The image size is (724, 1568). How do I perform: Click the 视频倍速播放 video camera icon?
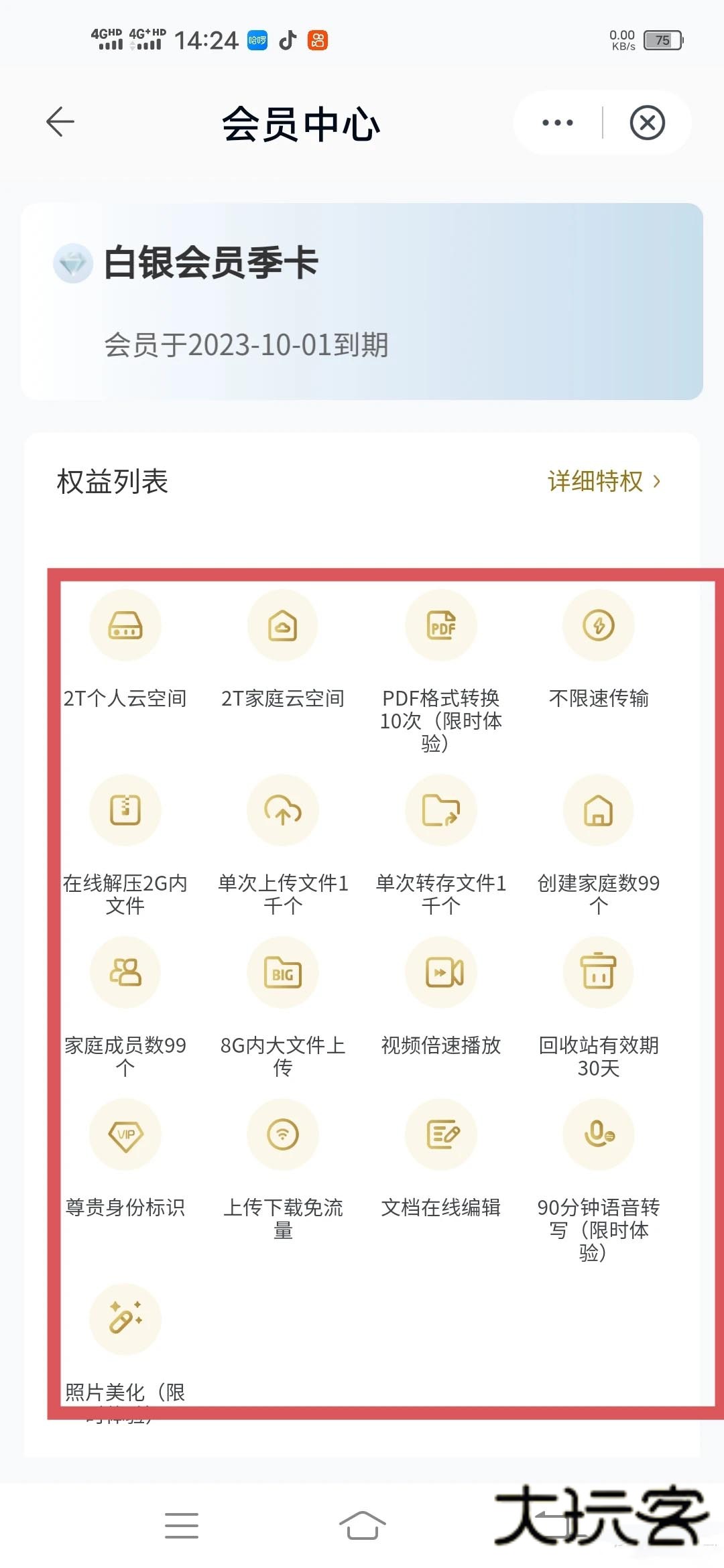point(441,972)
